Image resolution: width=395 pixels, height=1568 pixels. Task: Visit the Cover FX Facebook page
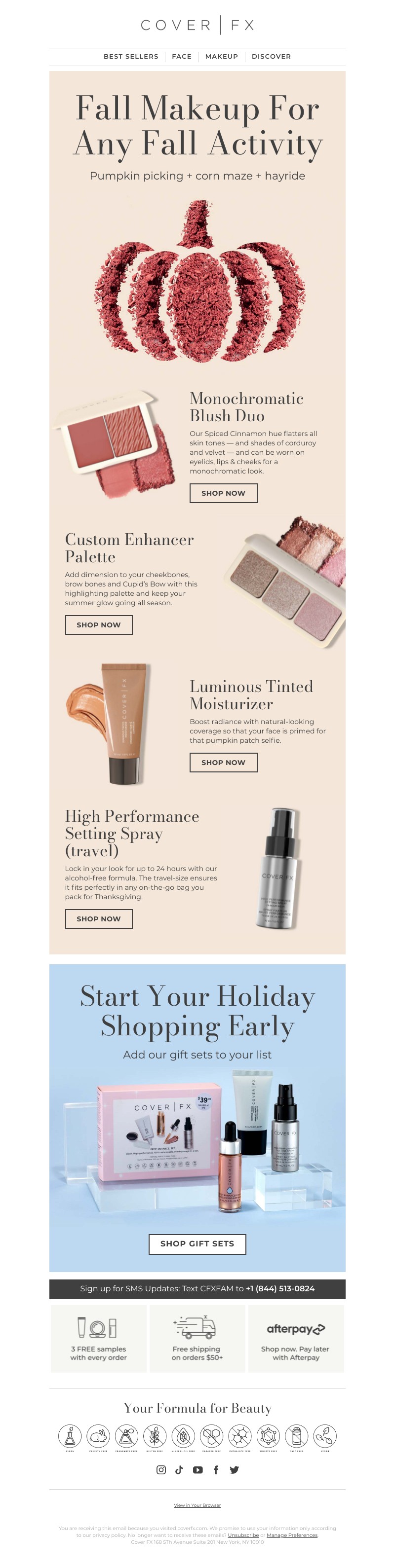216,1469
